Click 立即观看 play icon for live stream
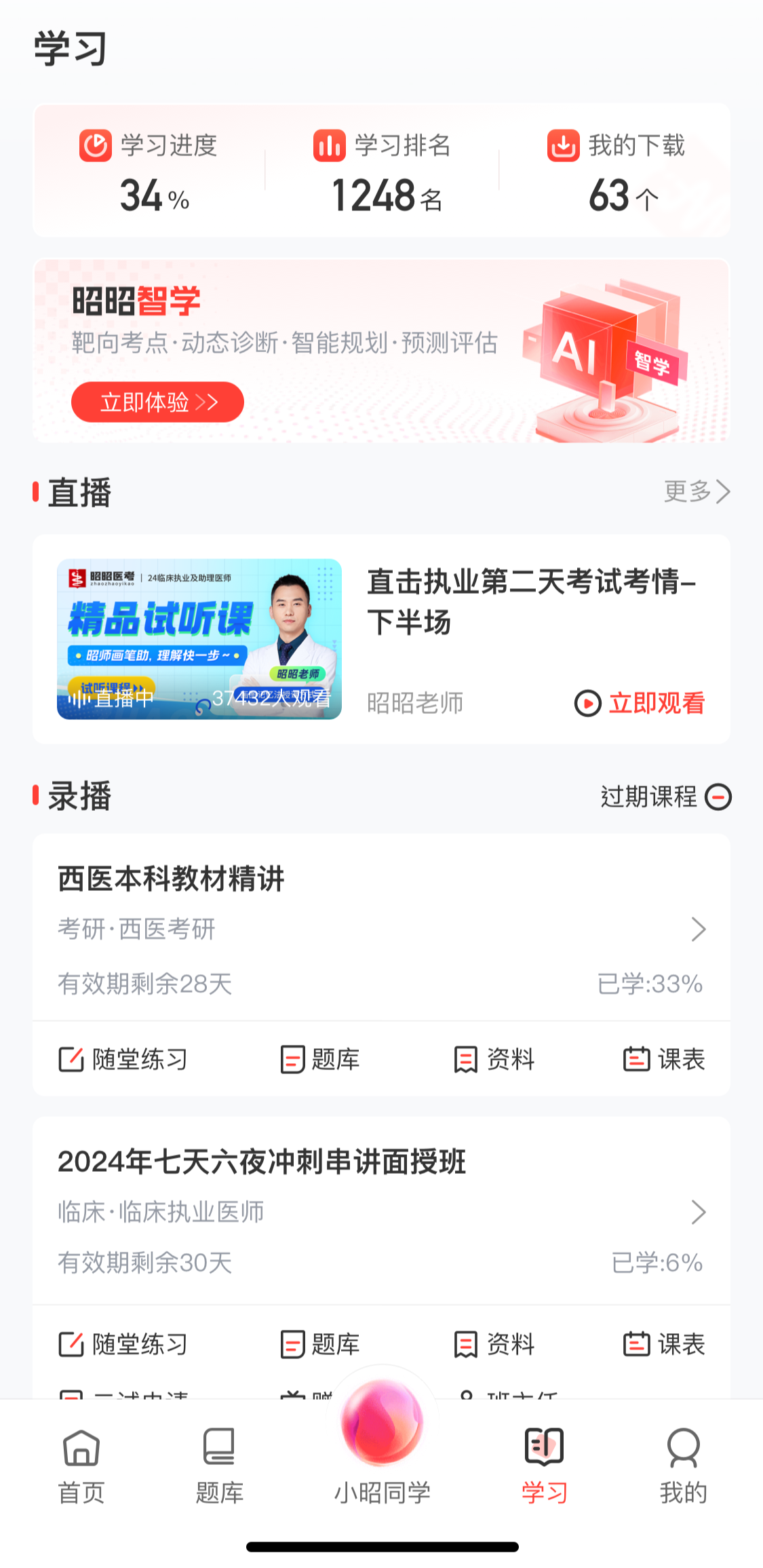The width and height of the screenshot is (763, 1568). pyautogui.click(x=589, y=704)
